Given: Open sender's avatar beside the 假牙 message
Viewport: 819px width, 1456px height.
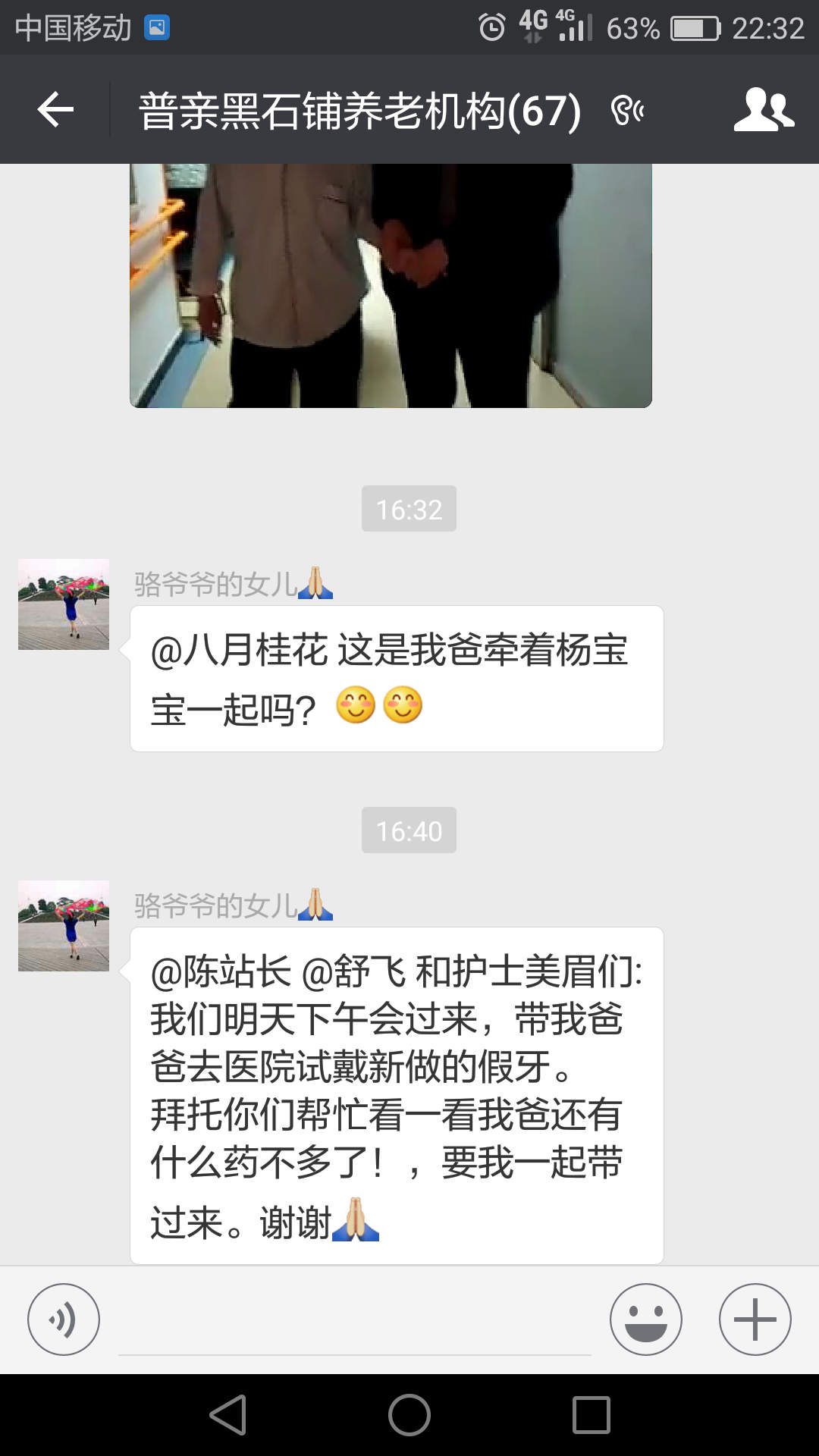Looking at the screenshot, I should [64, 926].
